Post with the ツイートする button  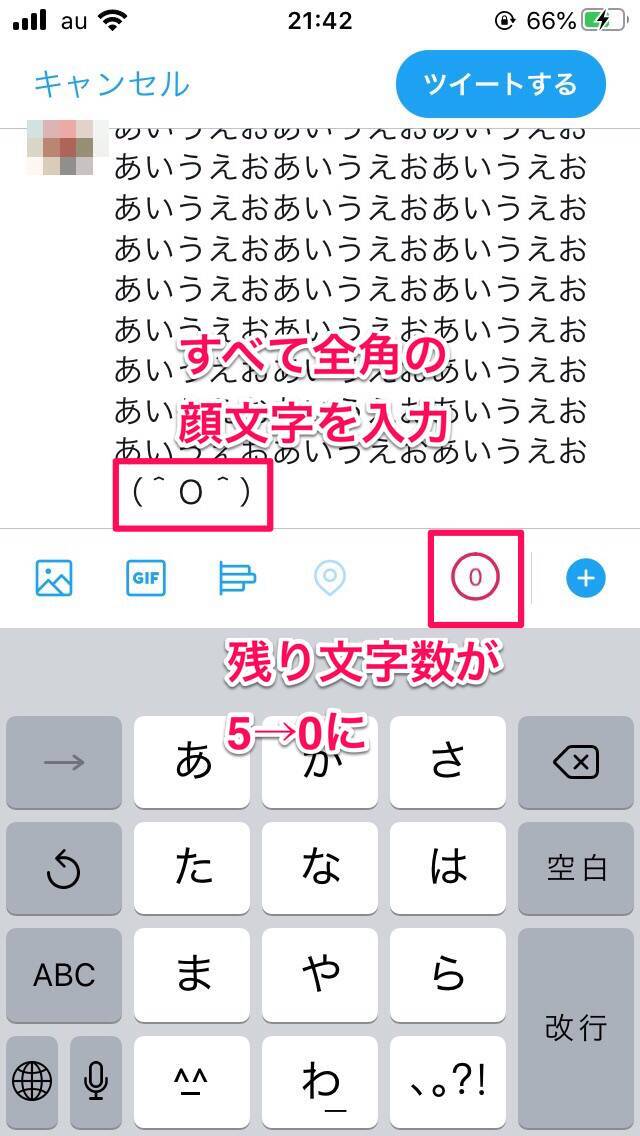500,84
